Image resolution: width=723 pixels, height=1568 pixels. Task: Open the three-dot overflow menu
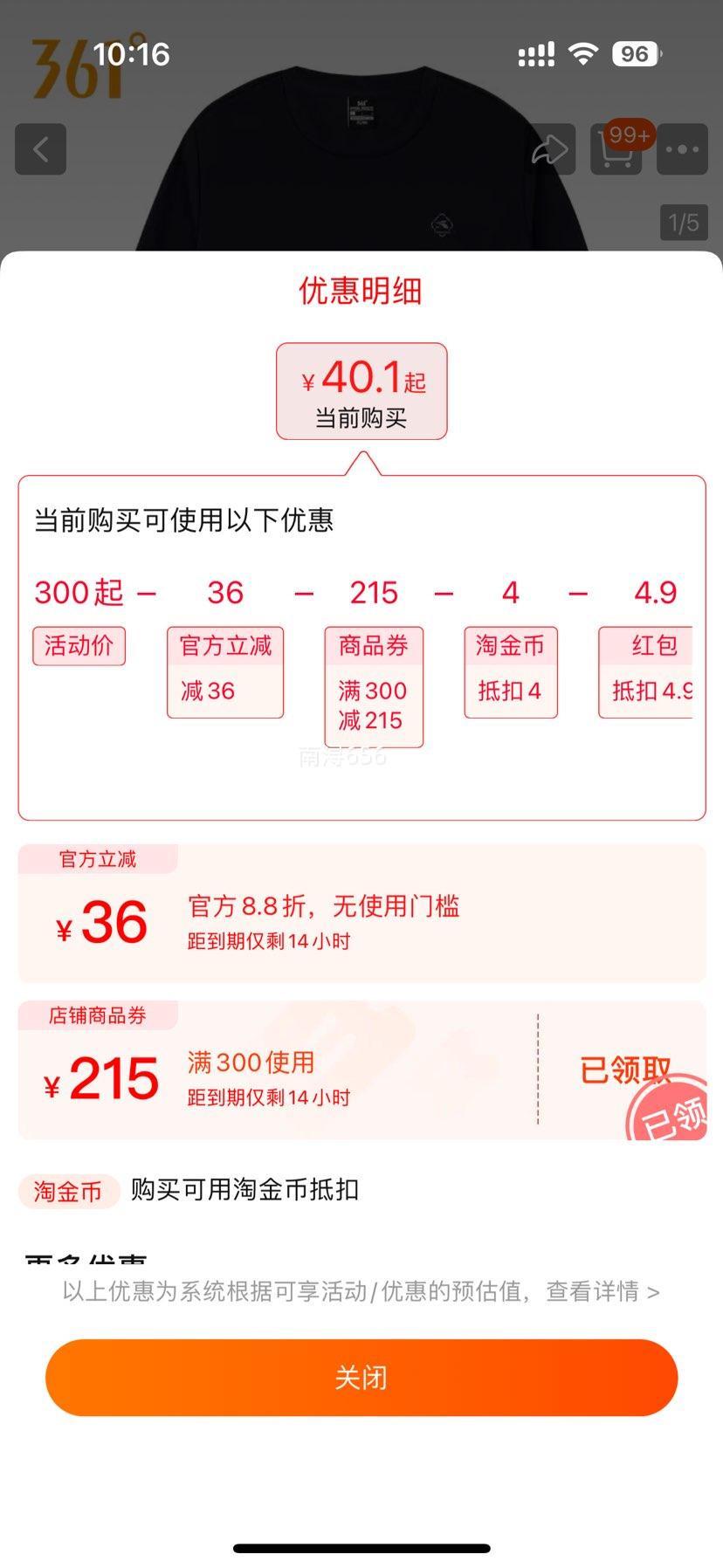(682, 149)
